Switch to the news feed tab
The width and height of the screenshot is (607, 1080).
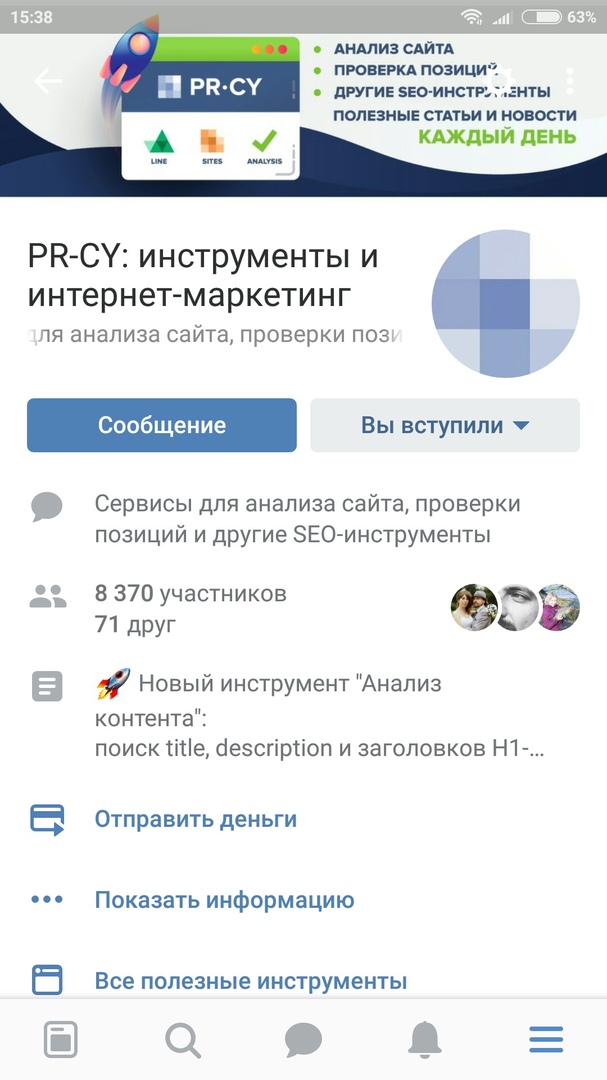[61, 1040]
